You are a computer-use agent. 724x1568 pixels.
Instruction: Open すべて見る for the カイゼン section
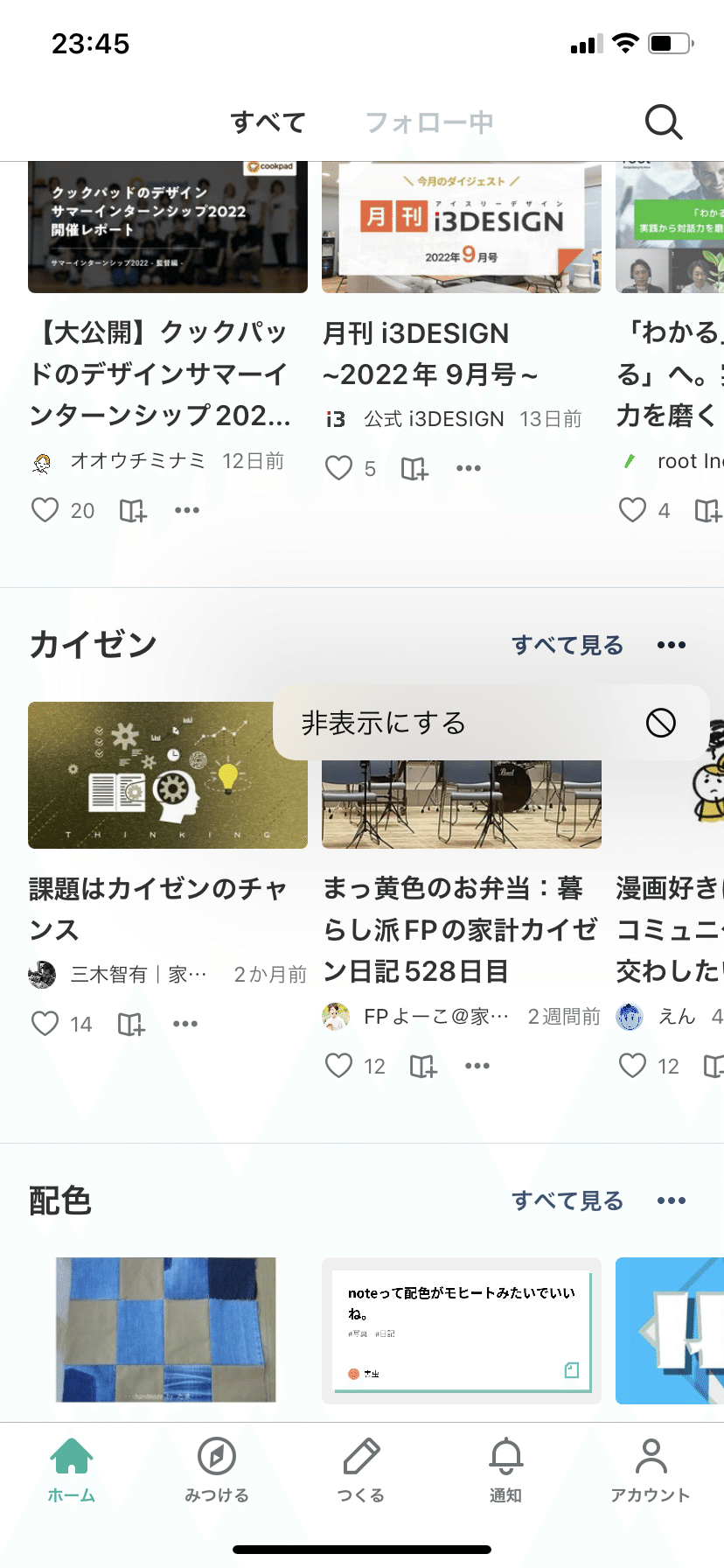pos(567,645)
